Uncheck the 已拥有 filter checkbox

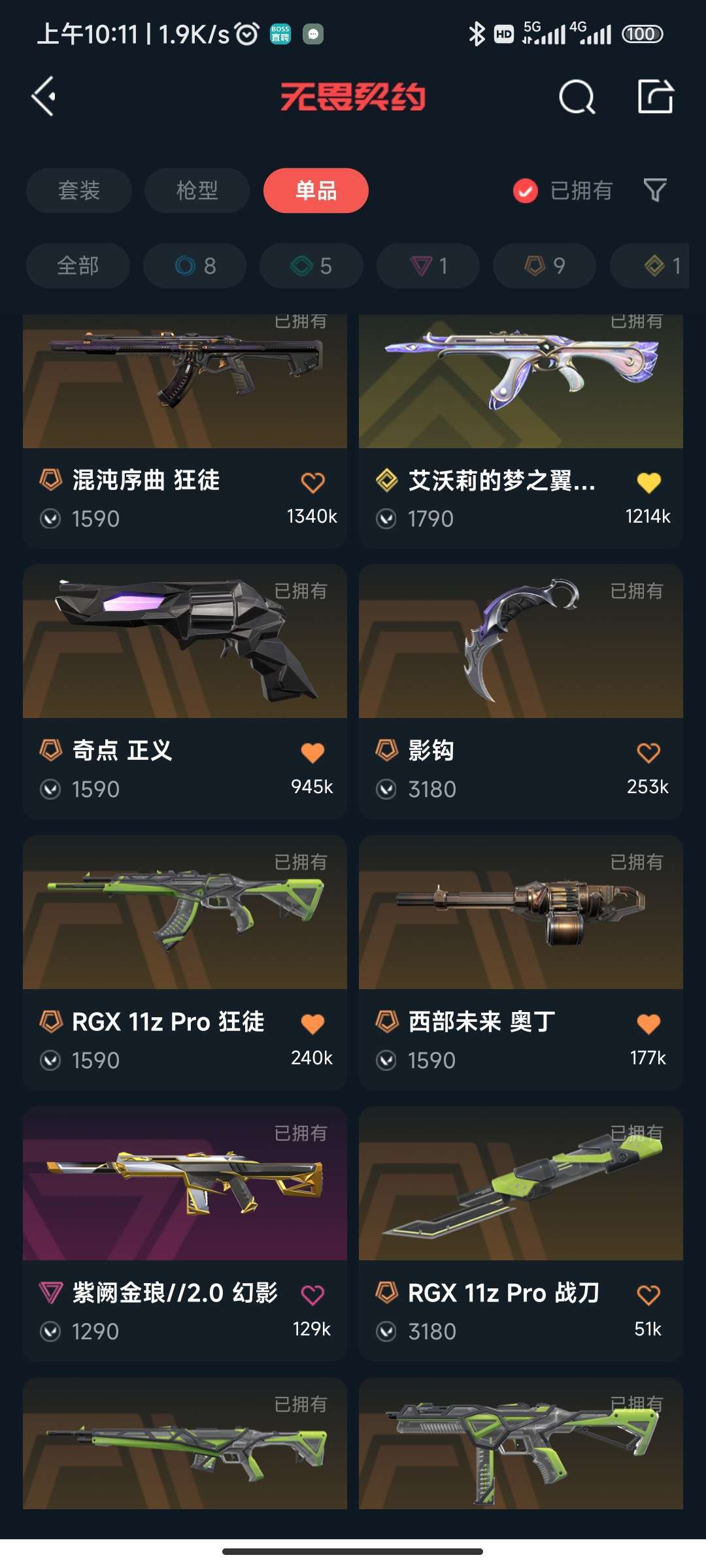tap(526, 191)
